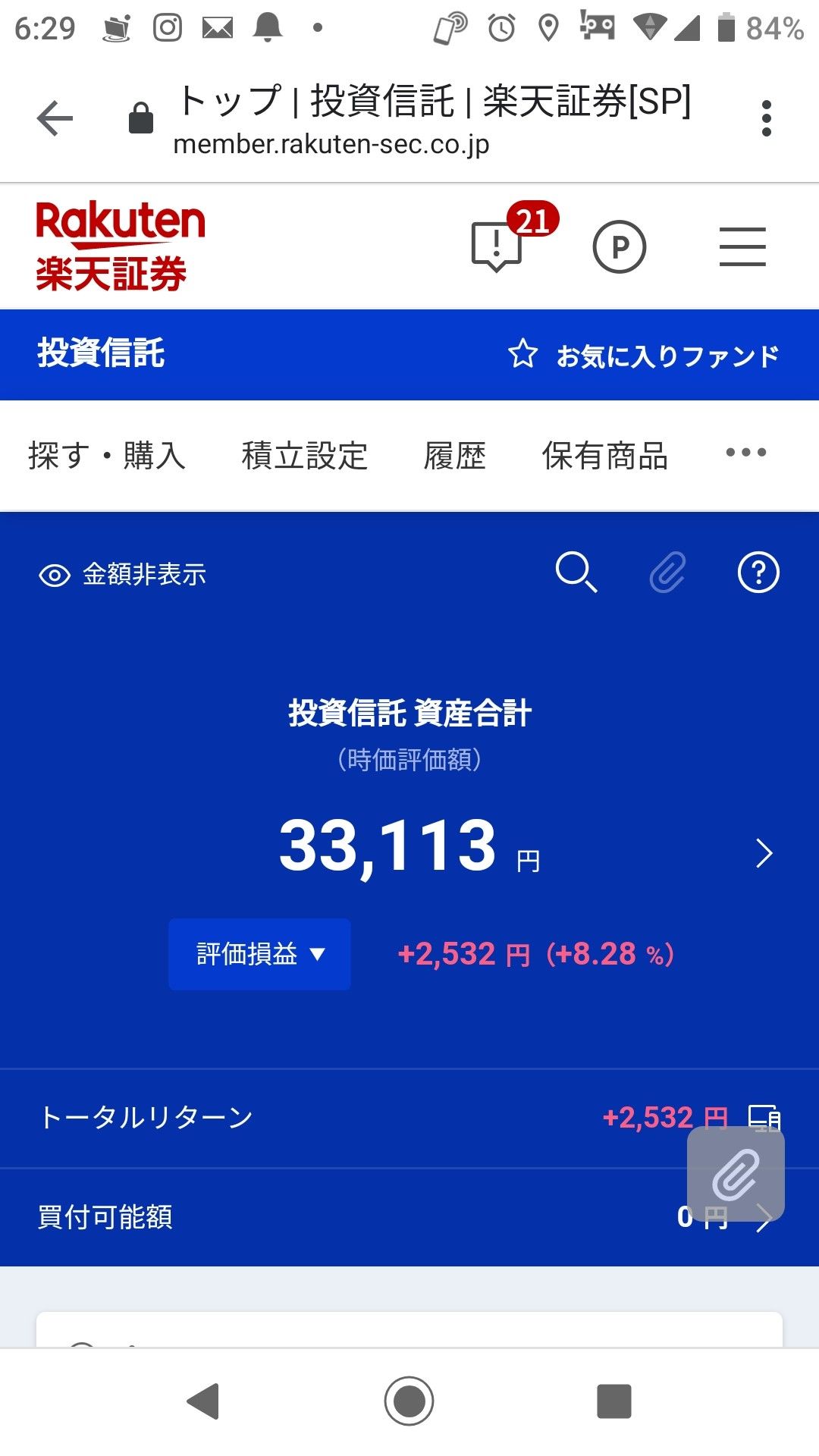819x1456 pixels.
Task: Open the notifications icon with 21 badge
Action: coord(498,245)
